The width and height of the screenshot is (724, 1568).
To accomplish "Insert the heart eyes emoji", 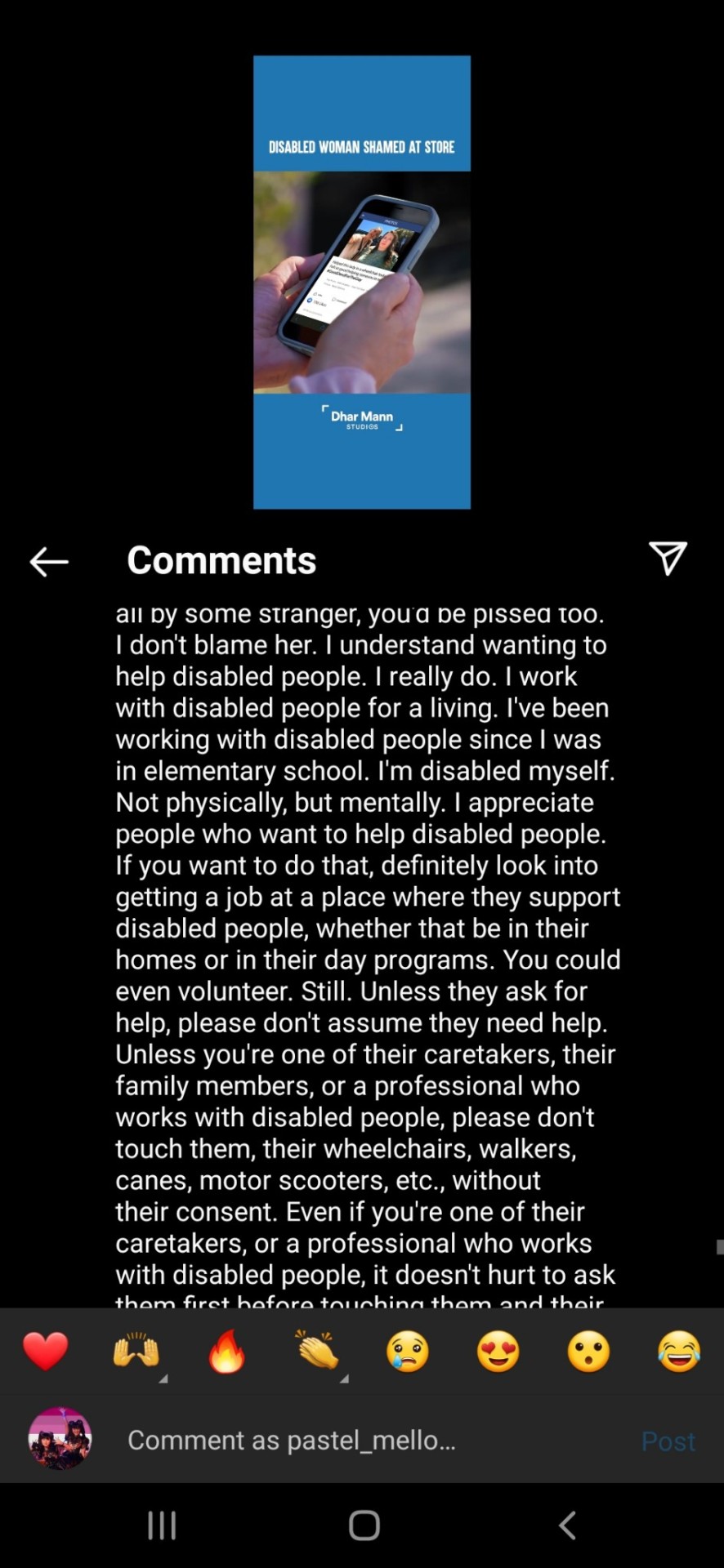I will pyautogui.click(x=498, y=1351).
